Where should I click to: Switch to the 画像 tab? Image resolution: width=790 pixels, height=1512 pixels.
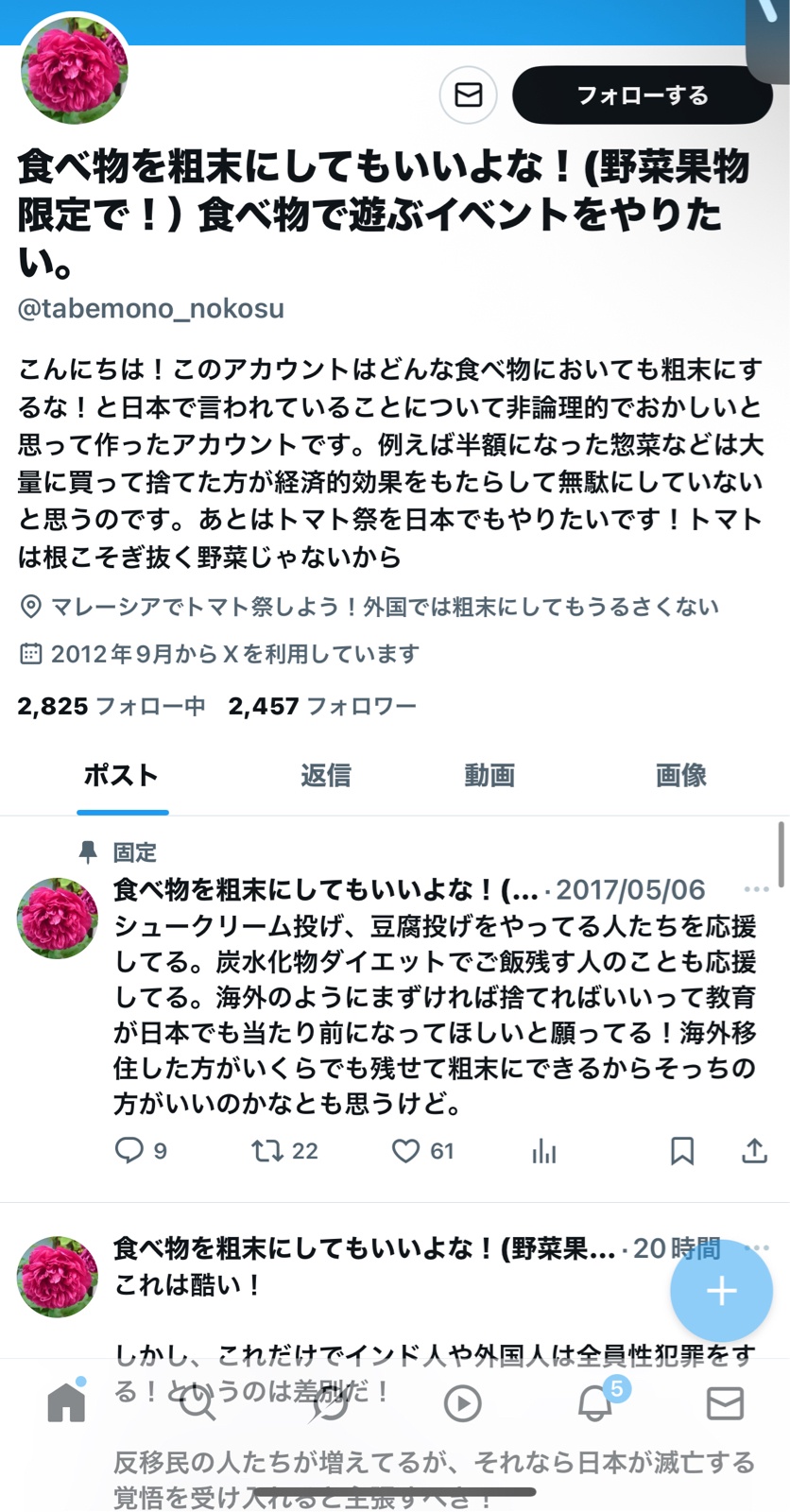(x=680, y=776)
